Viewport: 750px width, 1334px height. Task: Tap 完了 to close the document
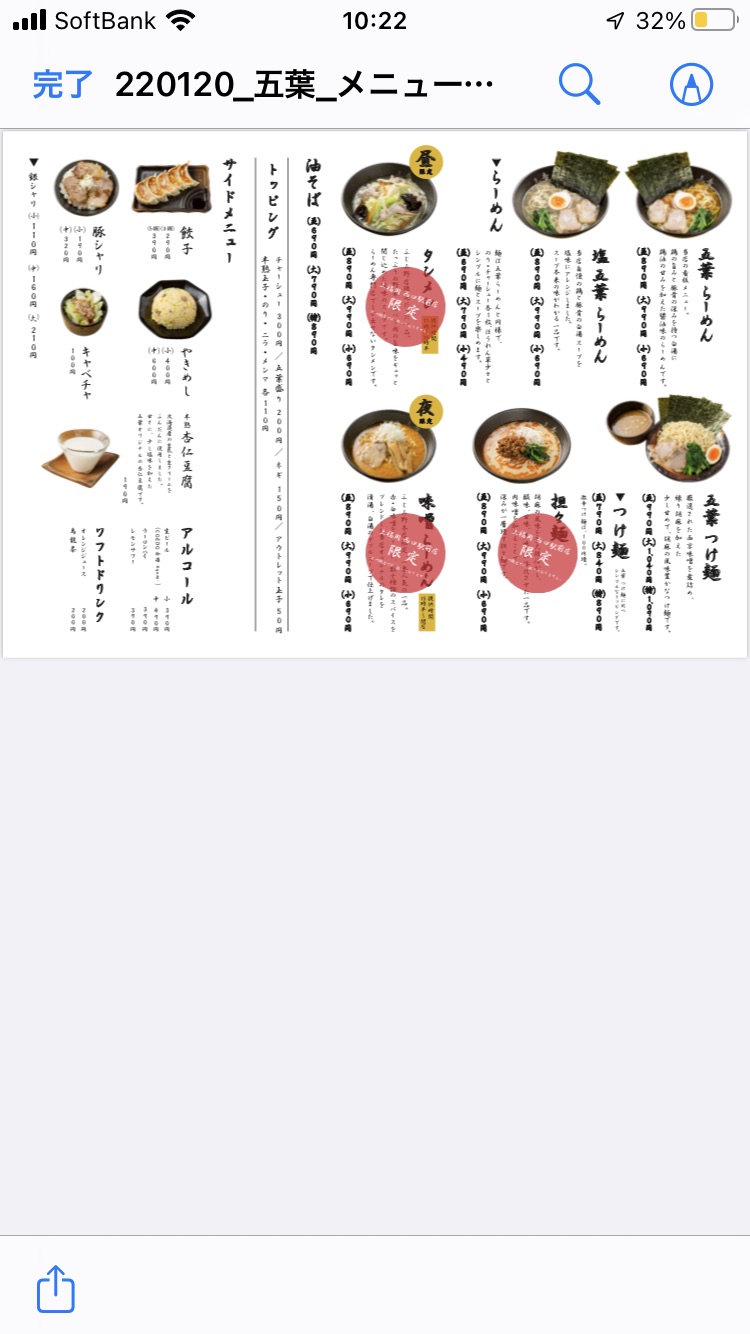coord(62,85)
